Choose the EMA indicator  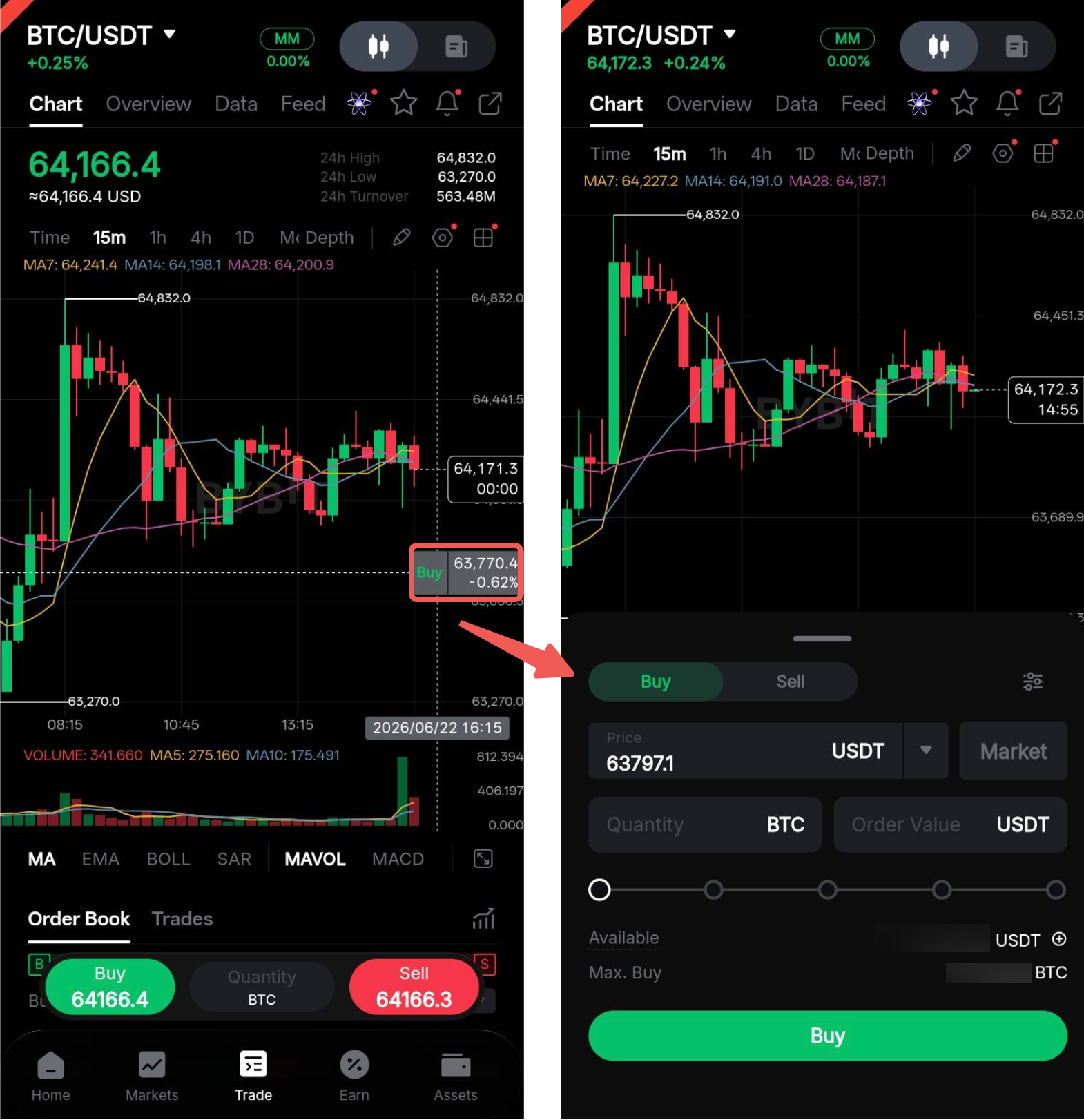(101, 859)
